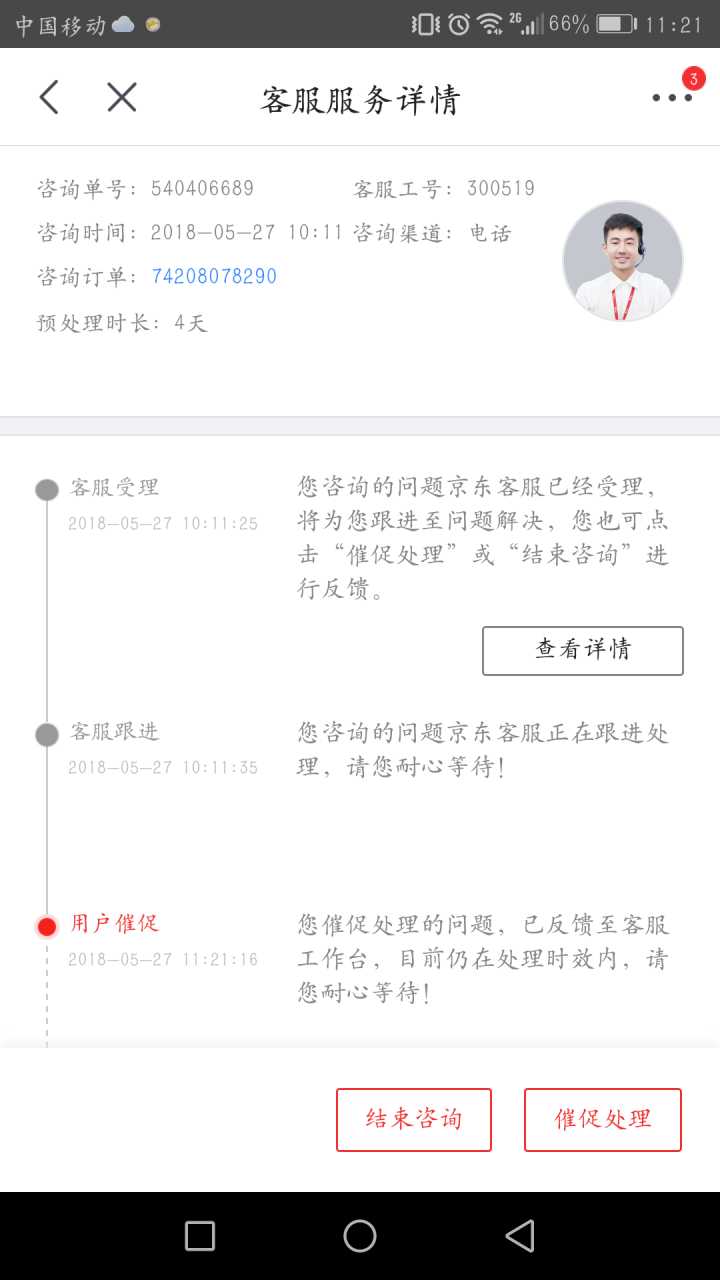Close the 客服服务详情 page with X

point(121,97)
